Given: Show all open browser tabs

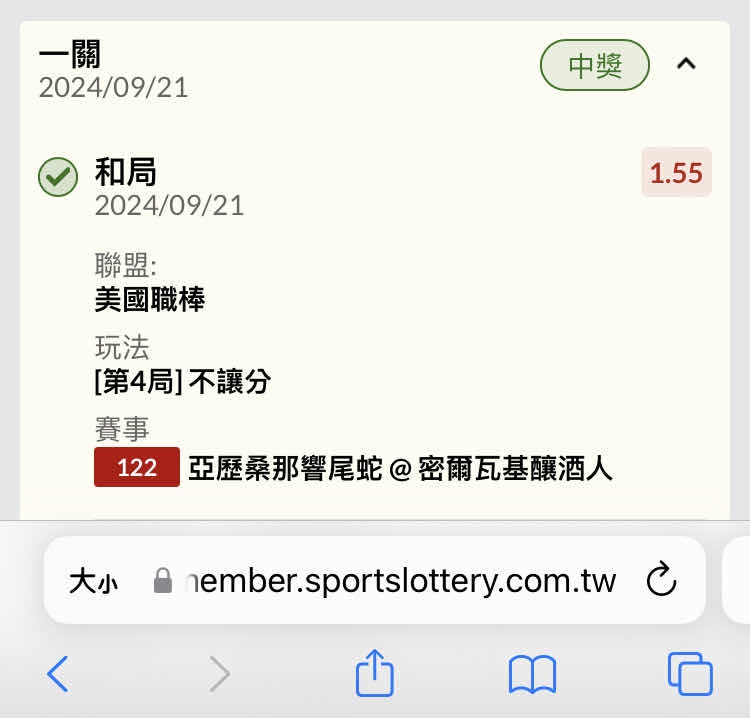Looking at the screenshot, I should coord(690,674).
